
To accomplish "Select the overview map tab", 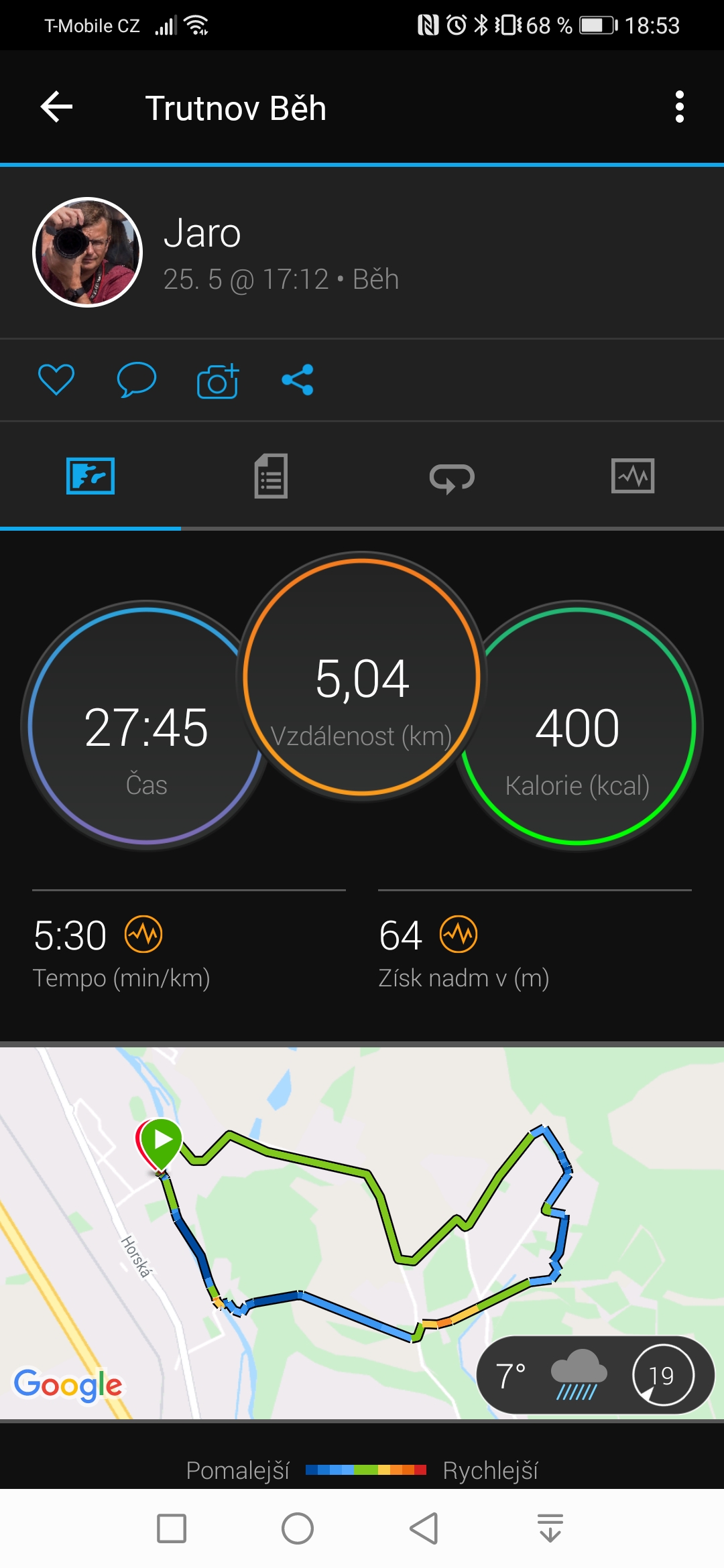I will [90, 476].
